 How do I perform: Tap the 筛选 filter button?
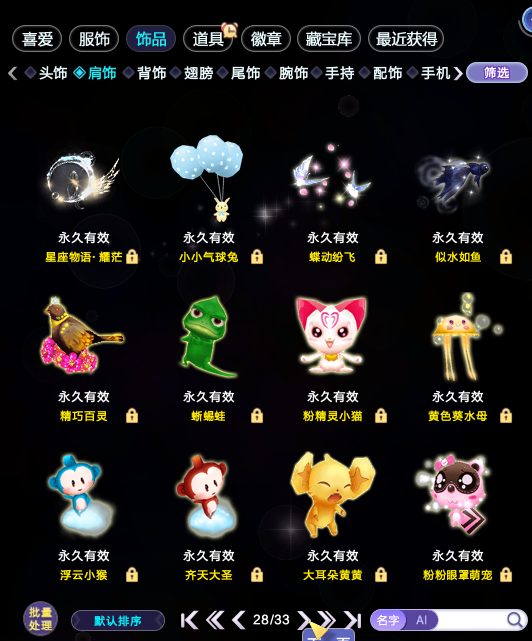(496, 73)
